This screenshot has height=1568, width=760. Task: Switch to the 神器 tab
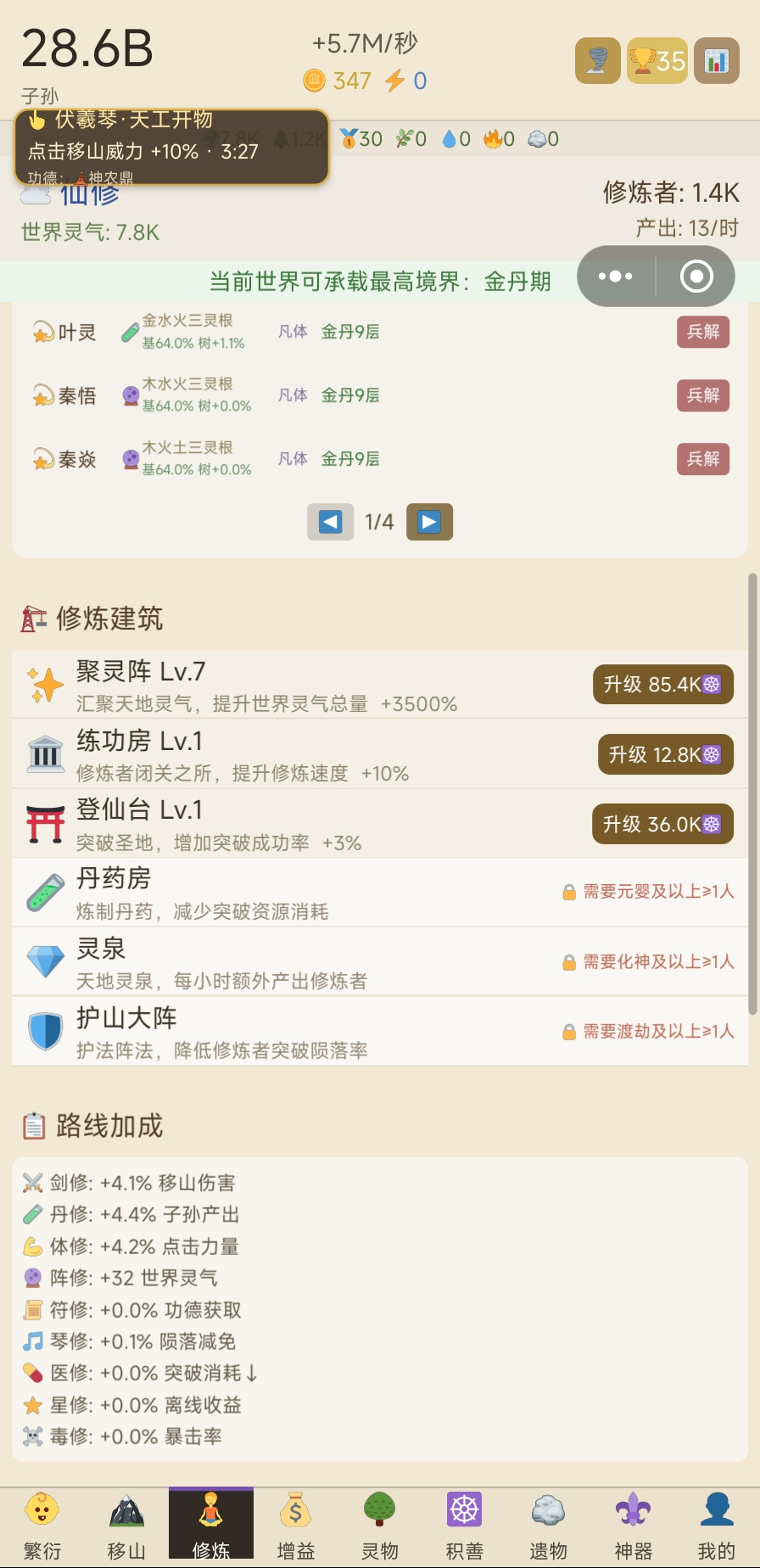pos(633,1527)
